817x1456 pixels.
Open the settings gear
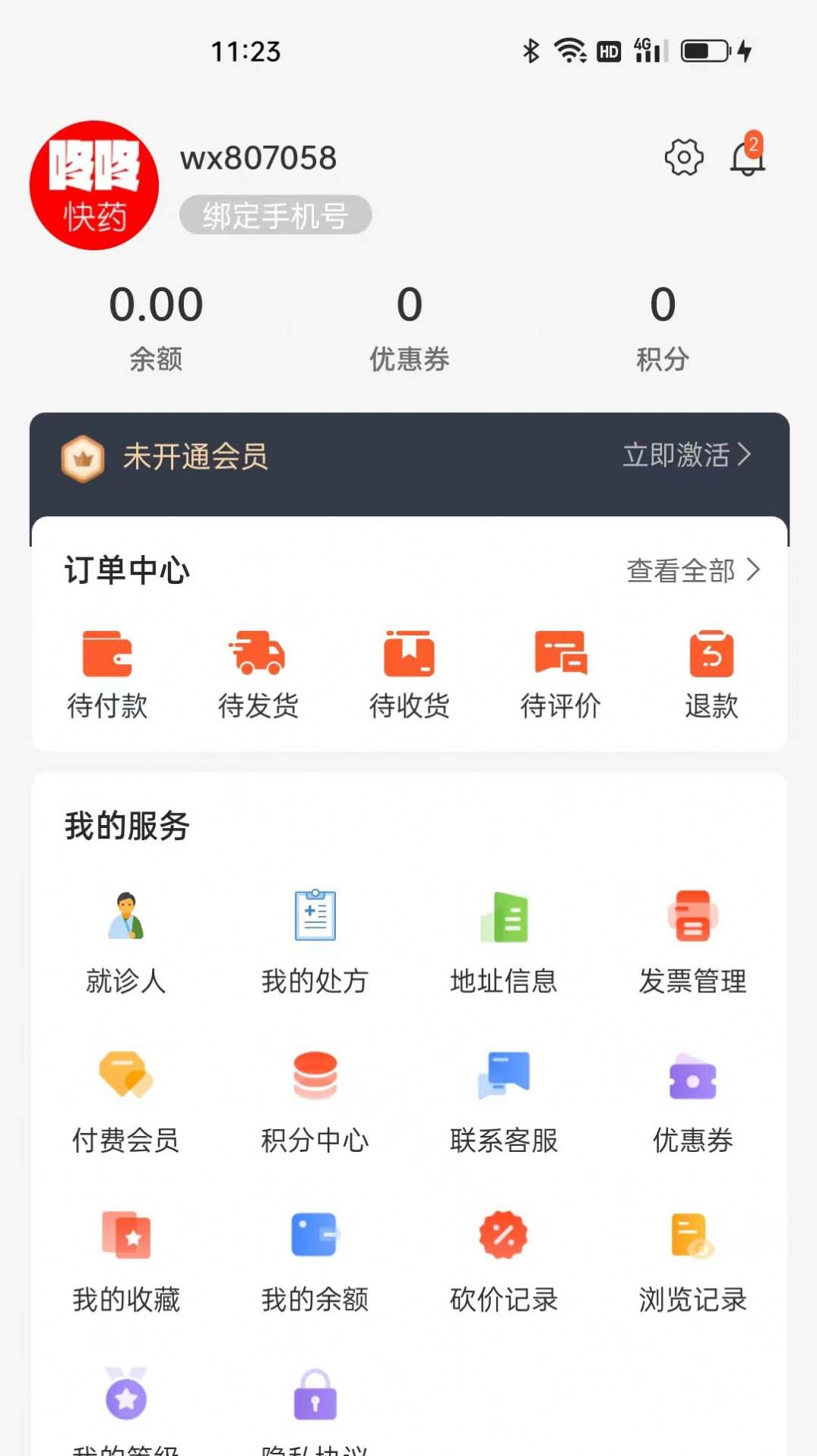click(682, 157)
